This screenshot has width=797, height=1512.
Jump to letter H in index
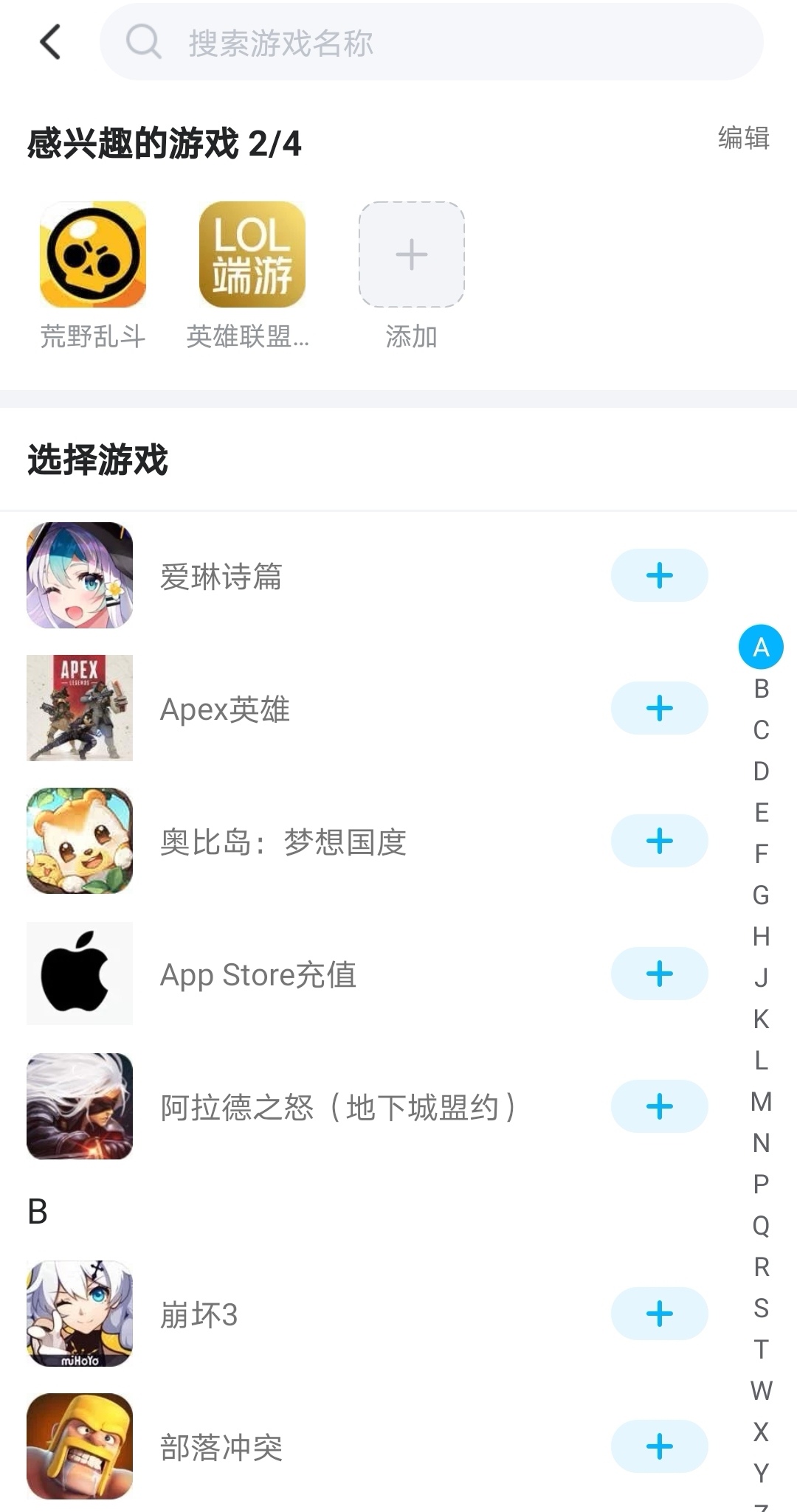click(761, 937)
